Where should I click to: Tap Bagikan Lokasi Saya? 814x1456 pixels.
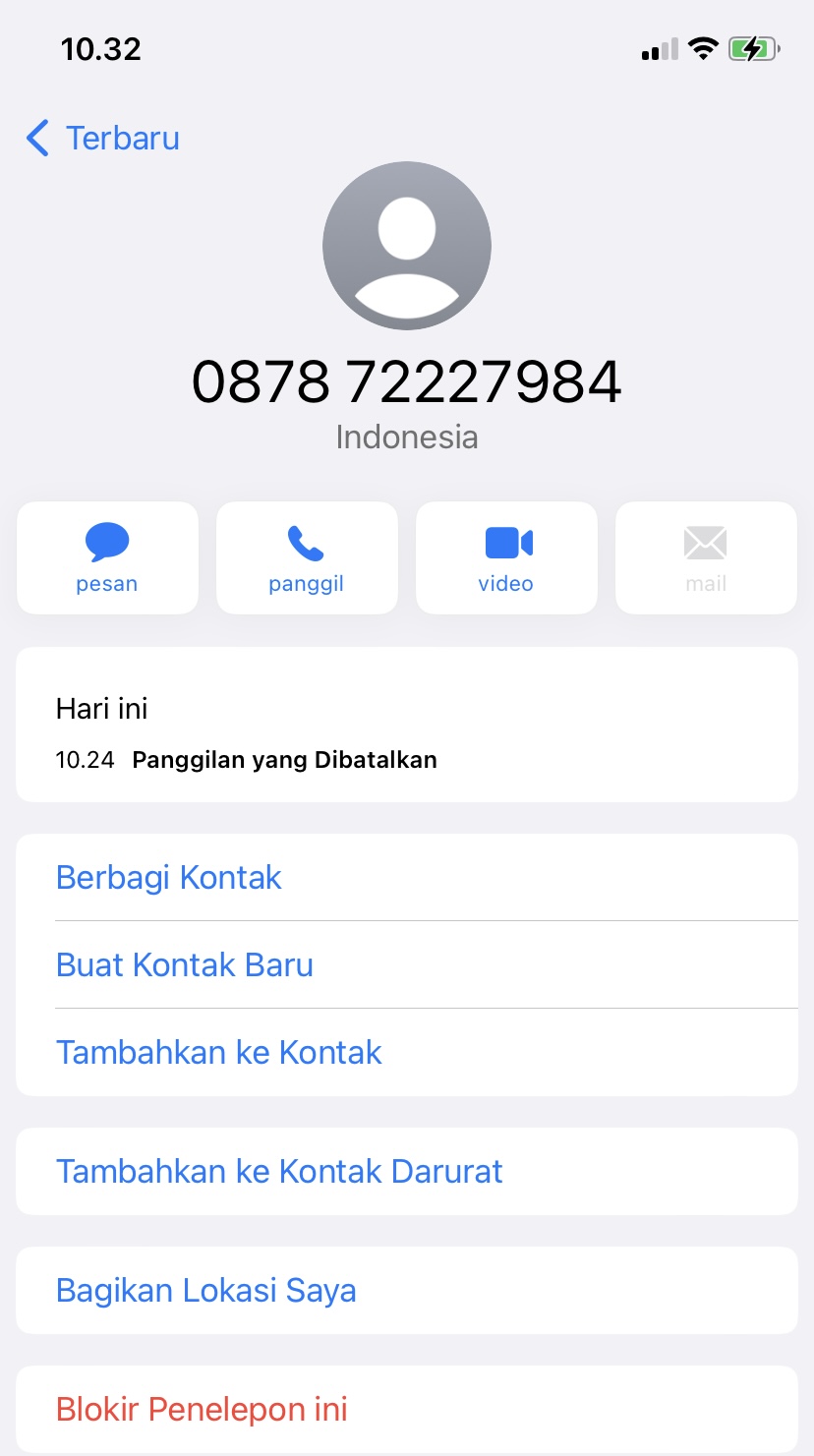click(x=206, y=1290)
